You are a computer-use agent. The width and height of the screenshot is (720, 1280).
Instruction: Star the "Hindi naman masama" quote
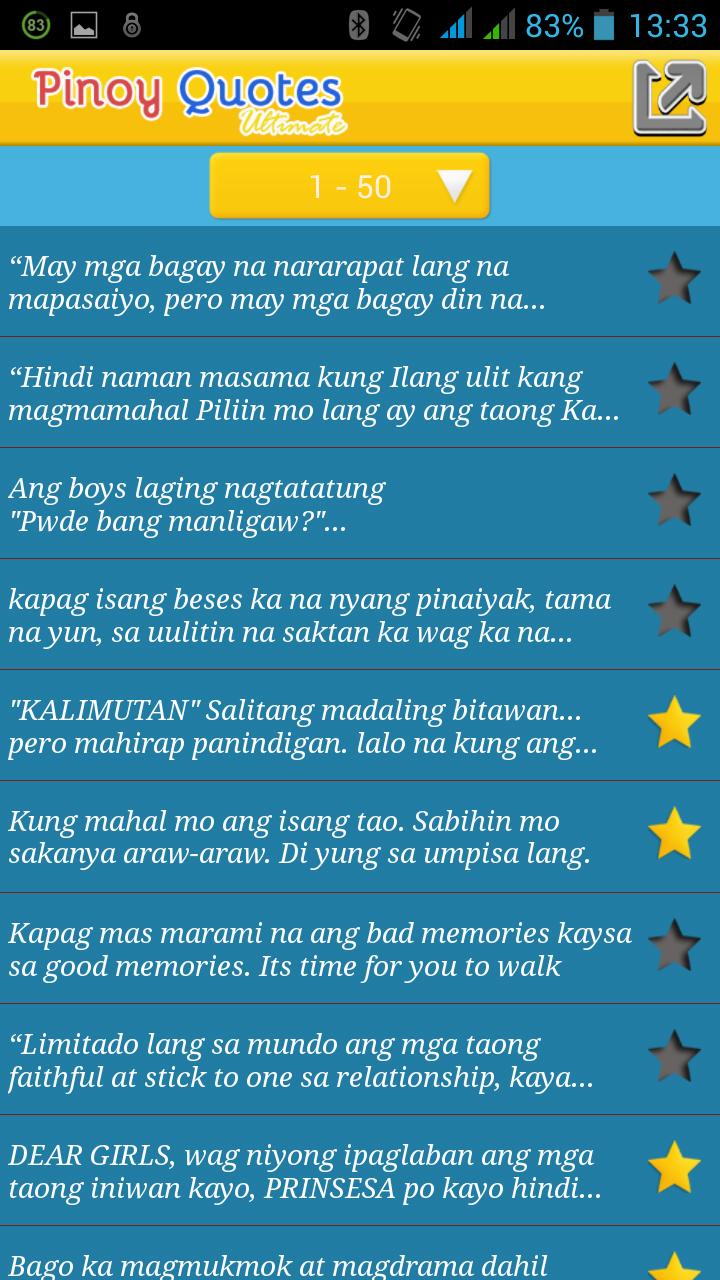(x=673, y=390)
